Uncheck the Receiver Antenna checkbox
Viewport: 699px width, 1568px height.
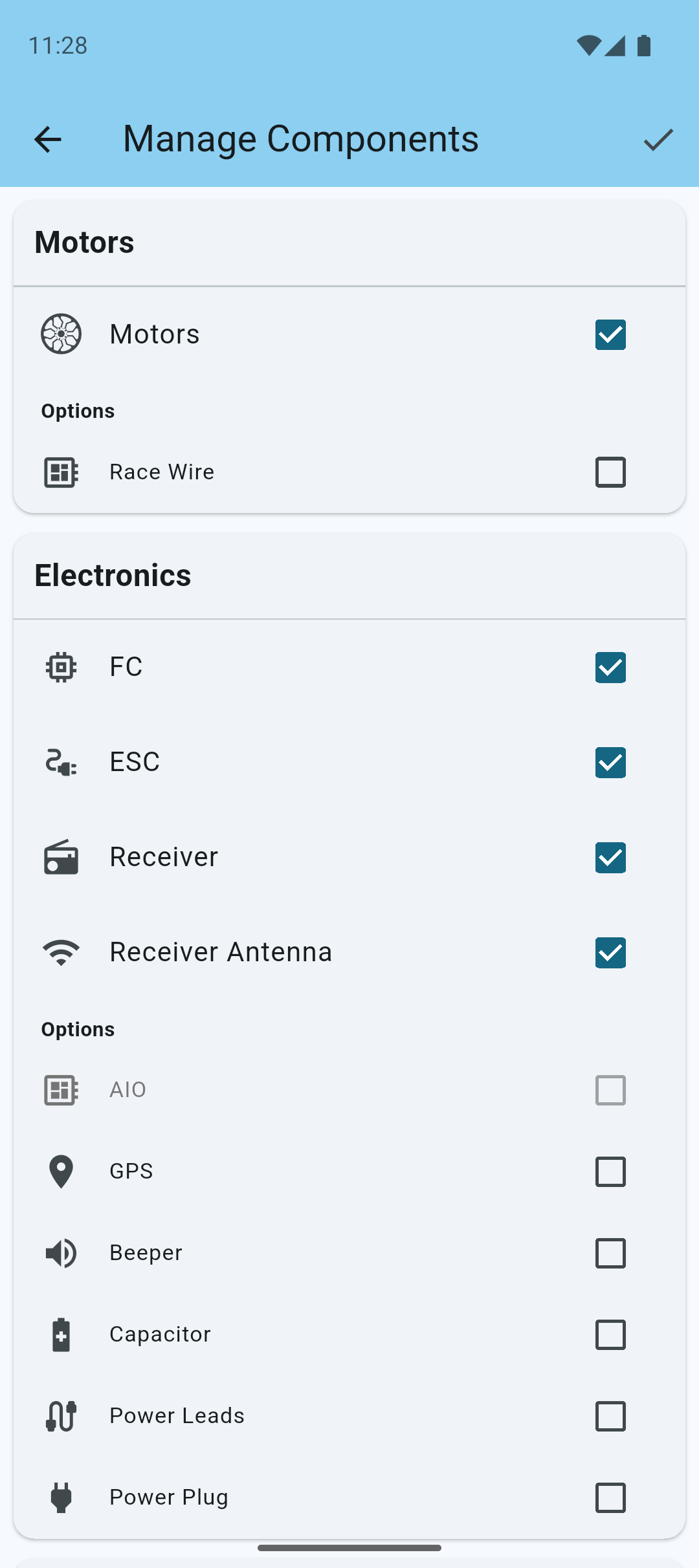[610, 952]
